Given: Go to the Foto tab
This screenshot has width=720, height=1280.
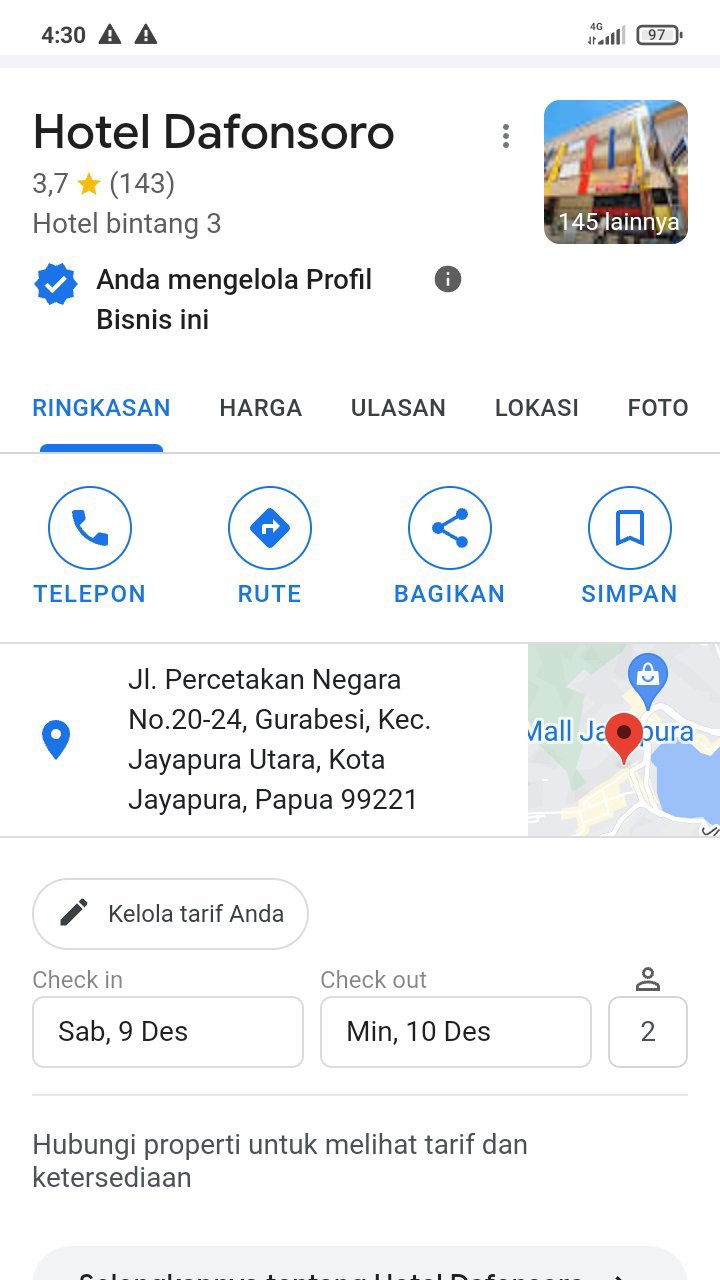Looking at the screenshot, I should pos(657,408).
